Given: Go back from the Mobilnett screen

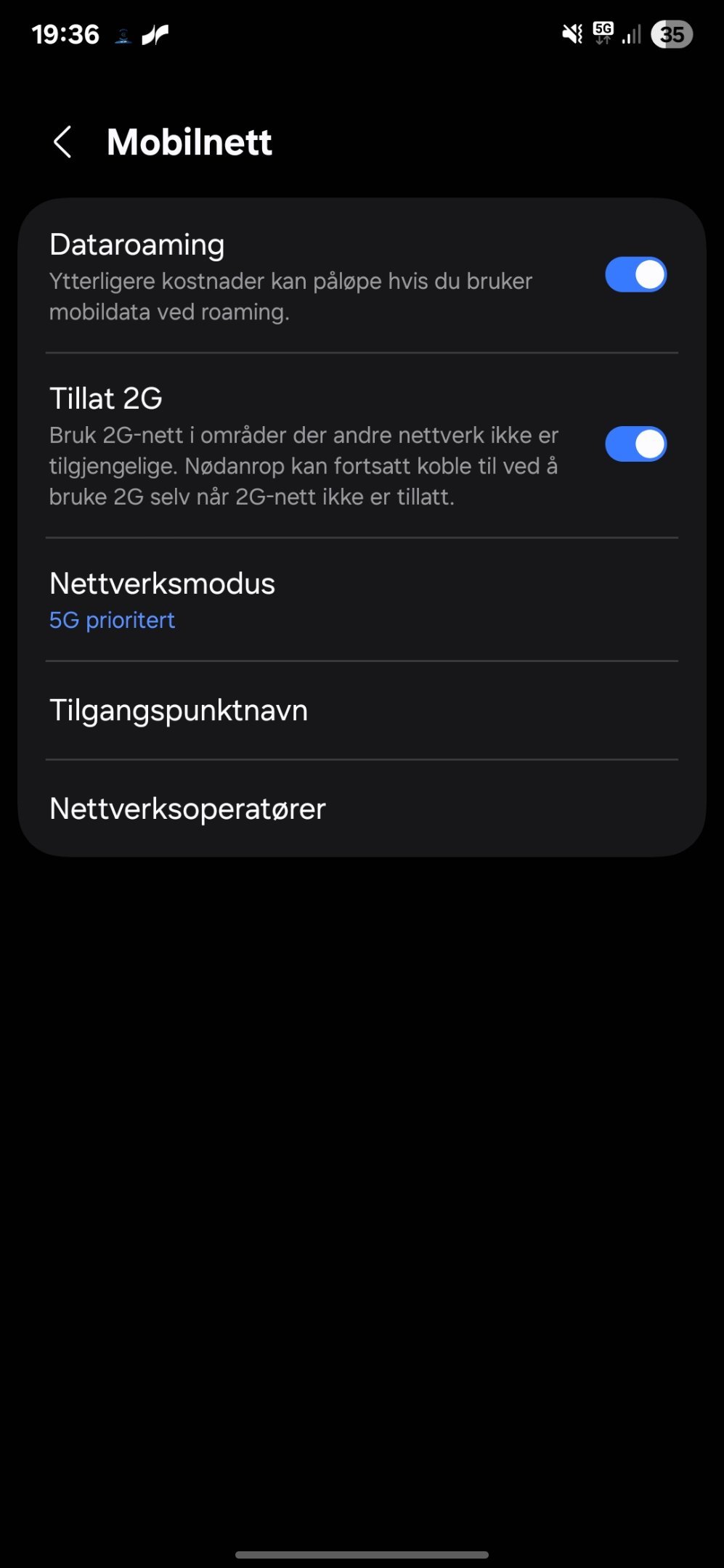Looking at the screenshot, I should point(63,142).
